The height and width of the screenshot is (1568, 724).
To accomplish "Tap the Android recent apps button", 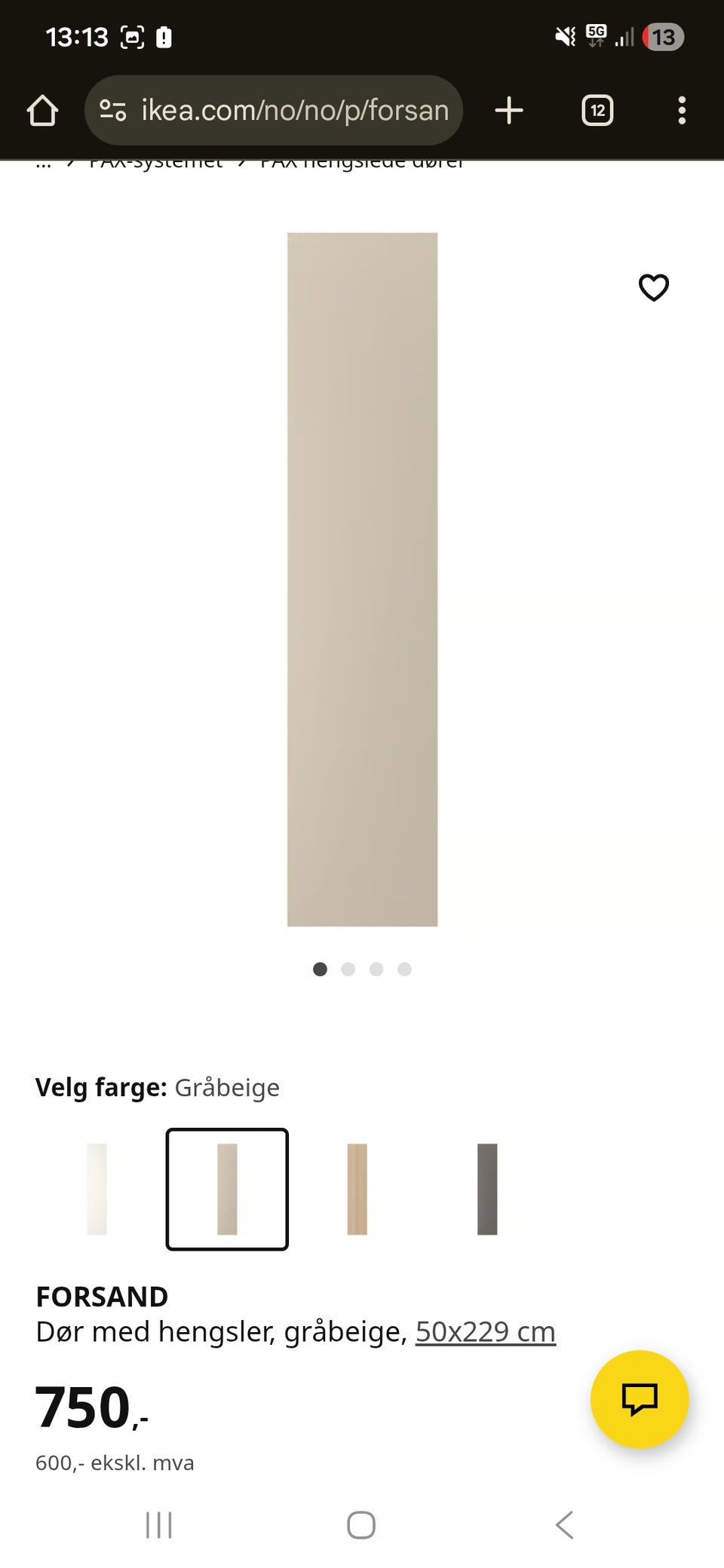I will pyautogui.click(x=158, y=1524).
